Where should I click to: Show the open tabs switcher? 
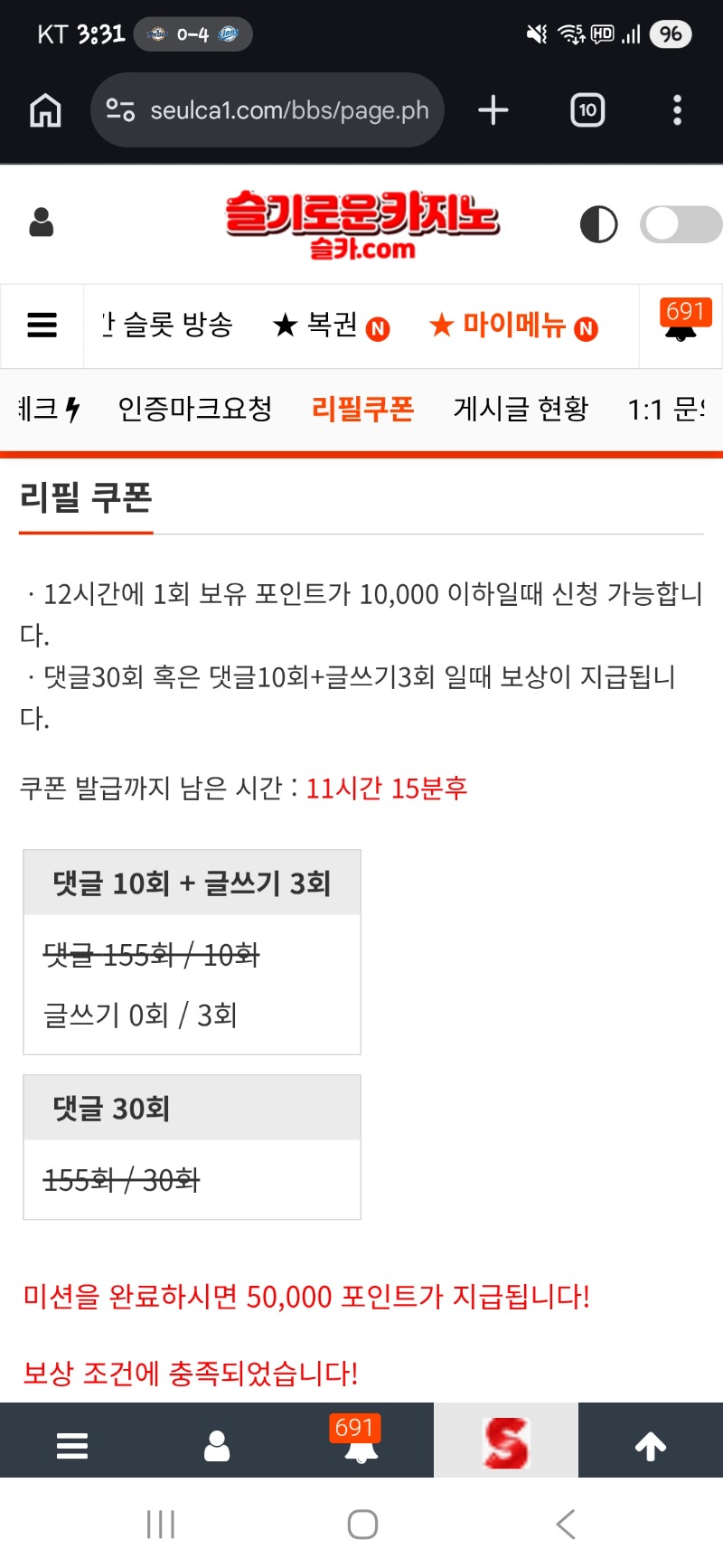coord(587,110)
